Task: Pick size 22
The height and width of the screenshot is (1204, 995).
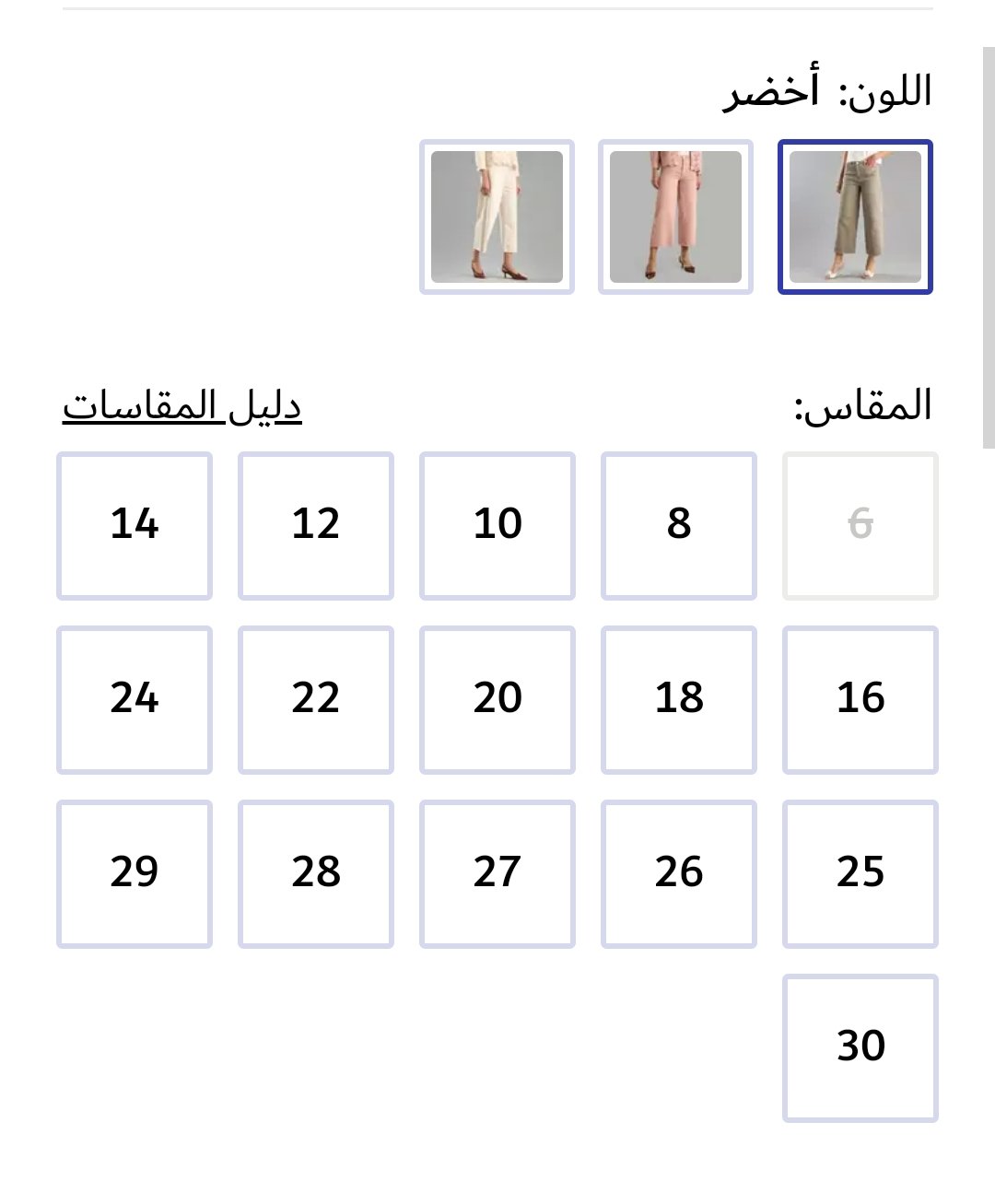Action: [x=316, y=699]
